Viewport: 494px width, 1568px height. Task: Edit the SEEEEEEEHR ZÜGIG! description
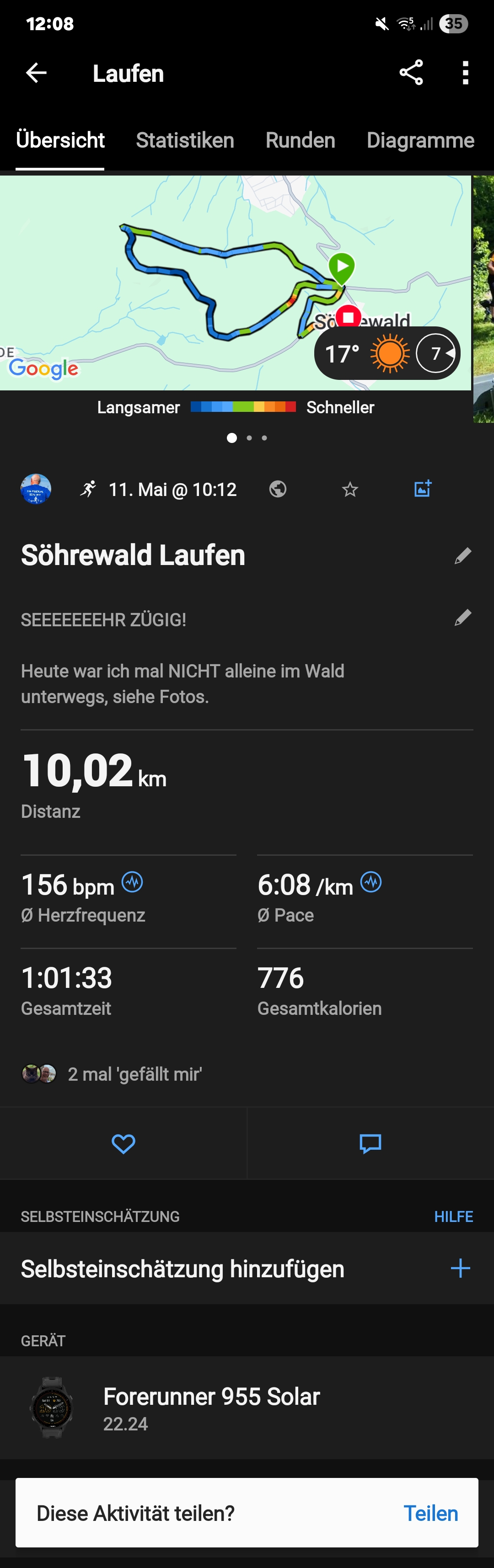coord(463,618)
